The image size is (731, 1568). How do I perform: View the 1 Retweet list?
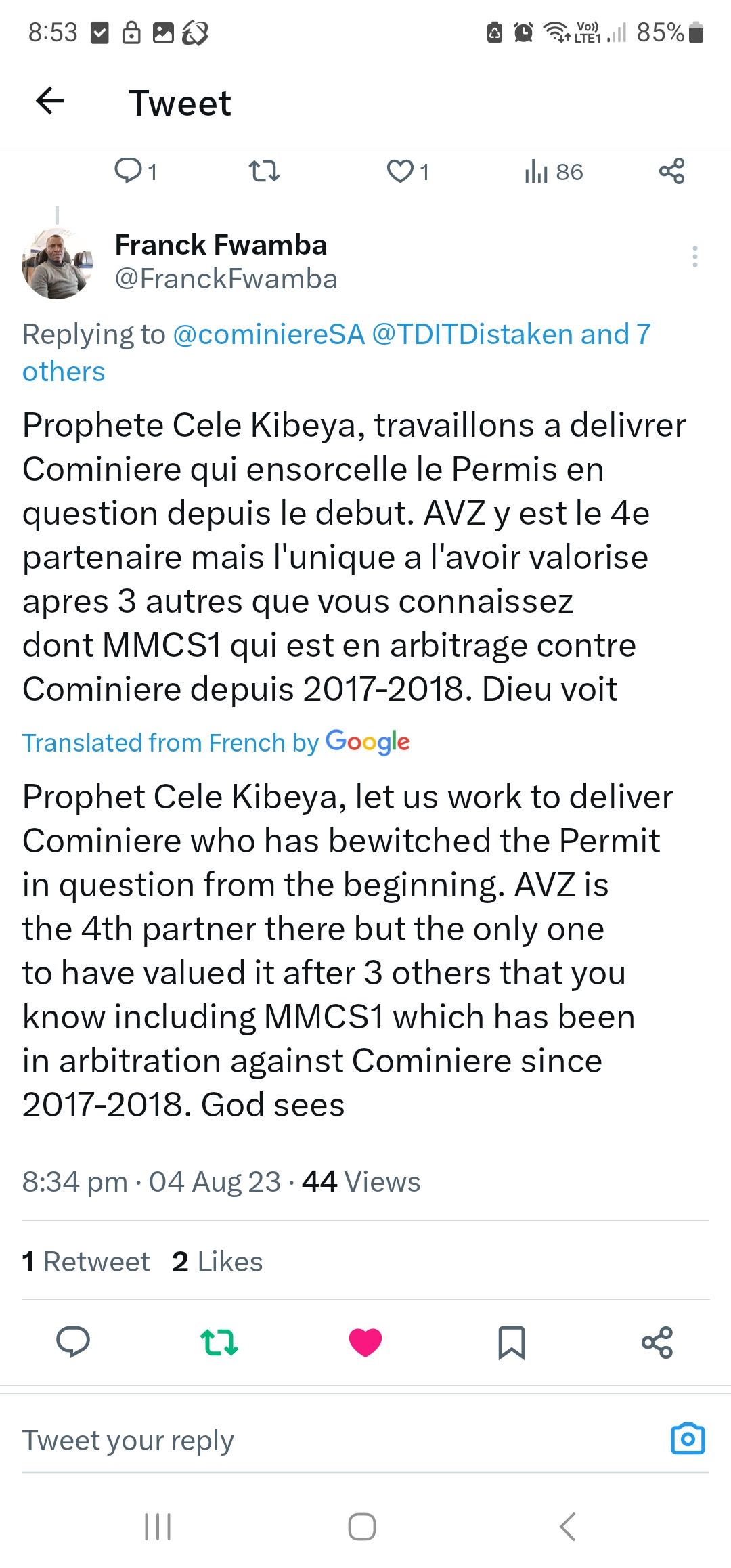coord(86,1262)
